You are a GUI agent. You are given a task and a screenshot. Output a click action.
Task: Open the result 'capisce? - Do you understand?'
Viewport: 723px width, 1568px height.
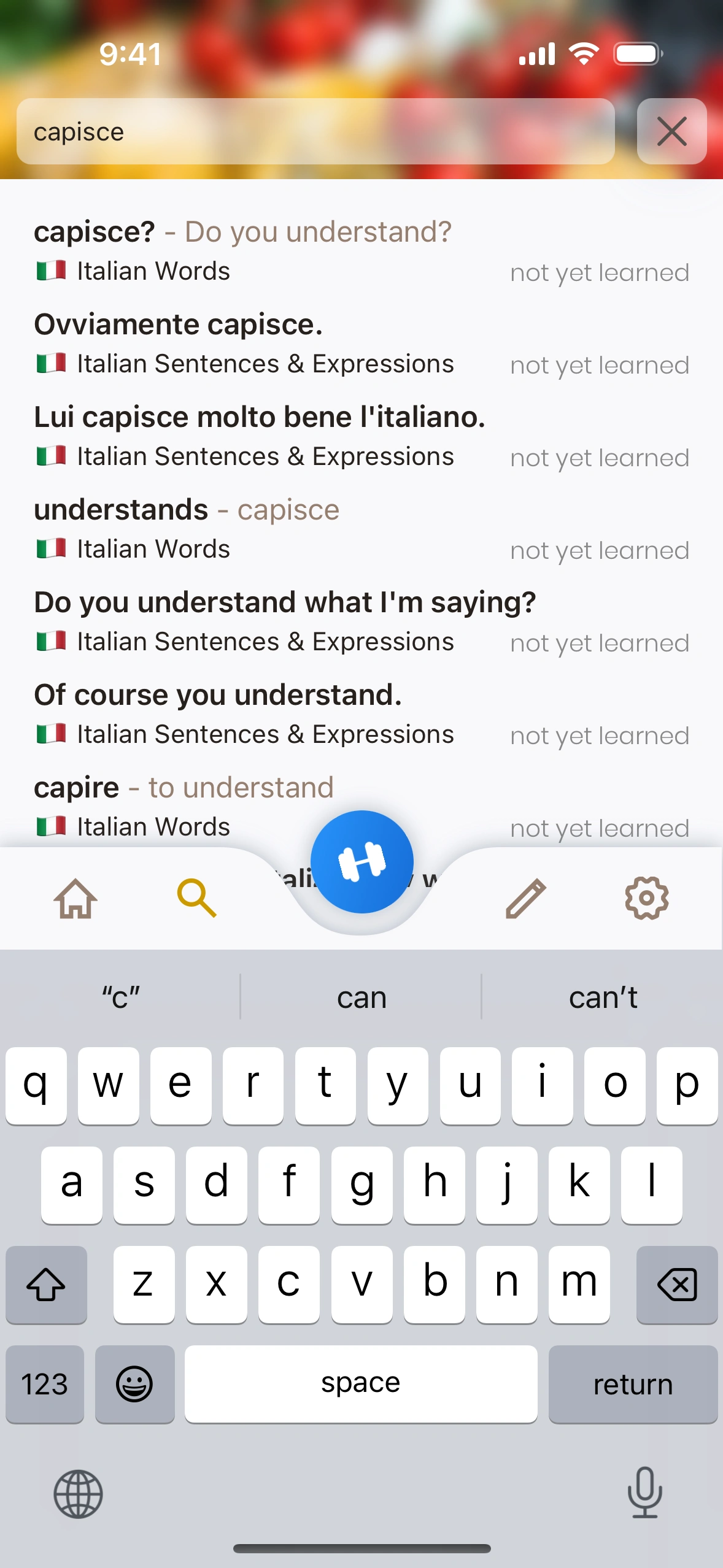coord(361,250)
